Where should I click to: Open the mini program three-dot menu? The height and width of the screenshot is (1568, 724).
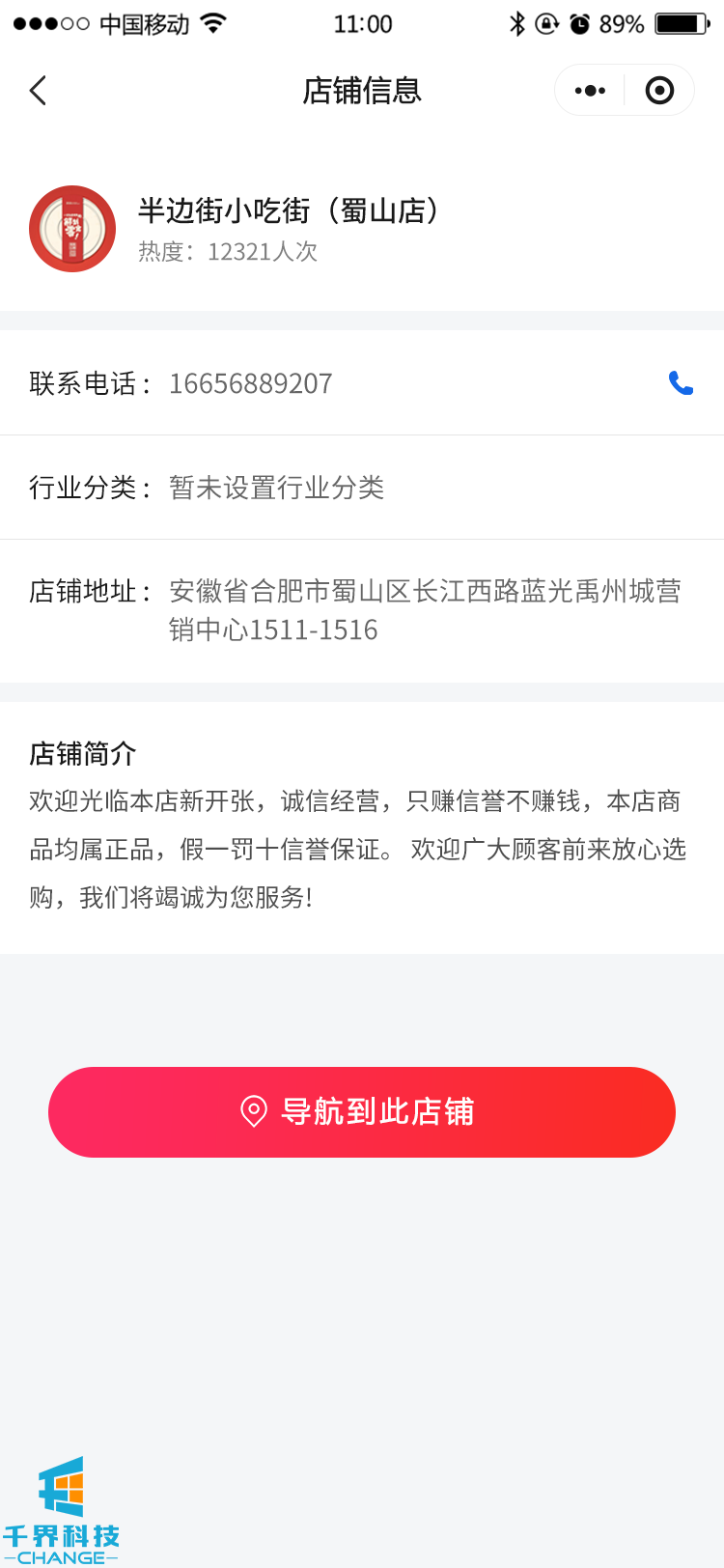pos(590,91)
